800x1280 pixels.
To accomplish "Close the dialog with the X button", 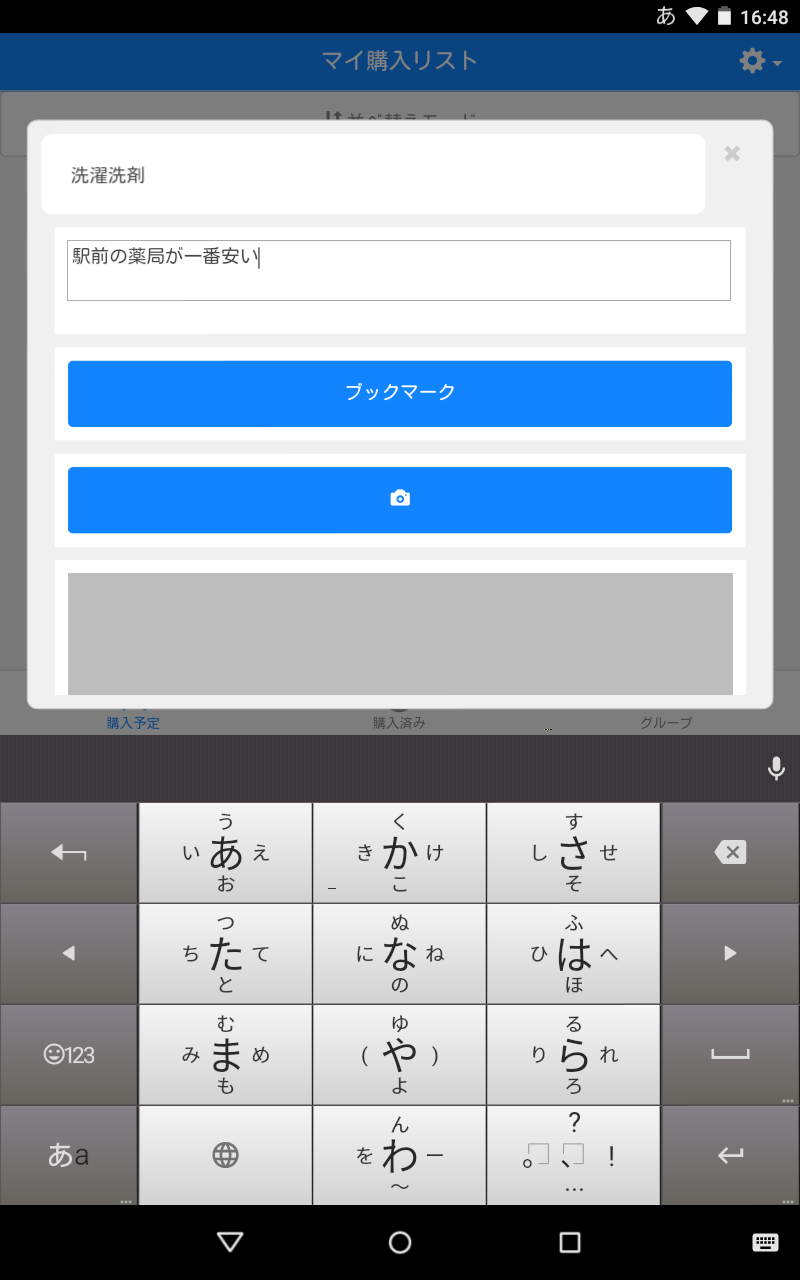I will pos(732,154).
